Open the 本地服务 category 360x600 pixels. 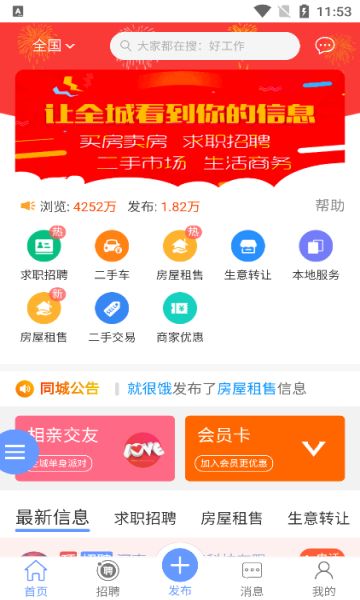click(x=316, y=254)
